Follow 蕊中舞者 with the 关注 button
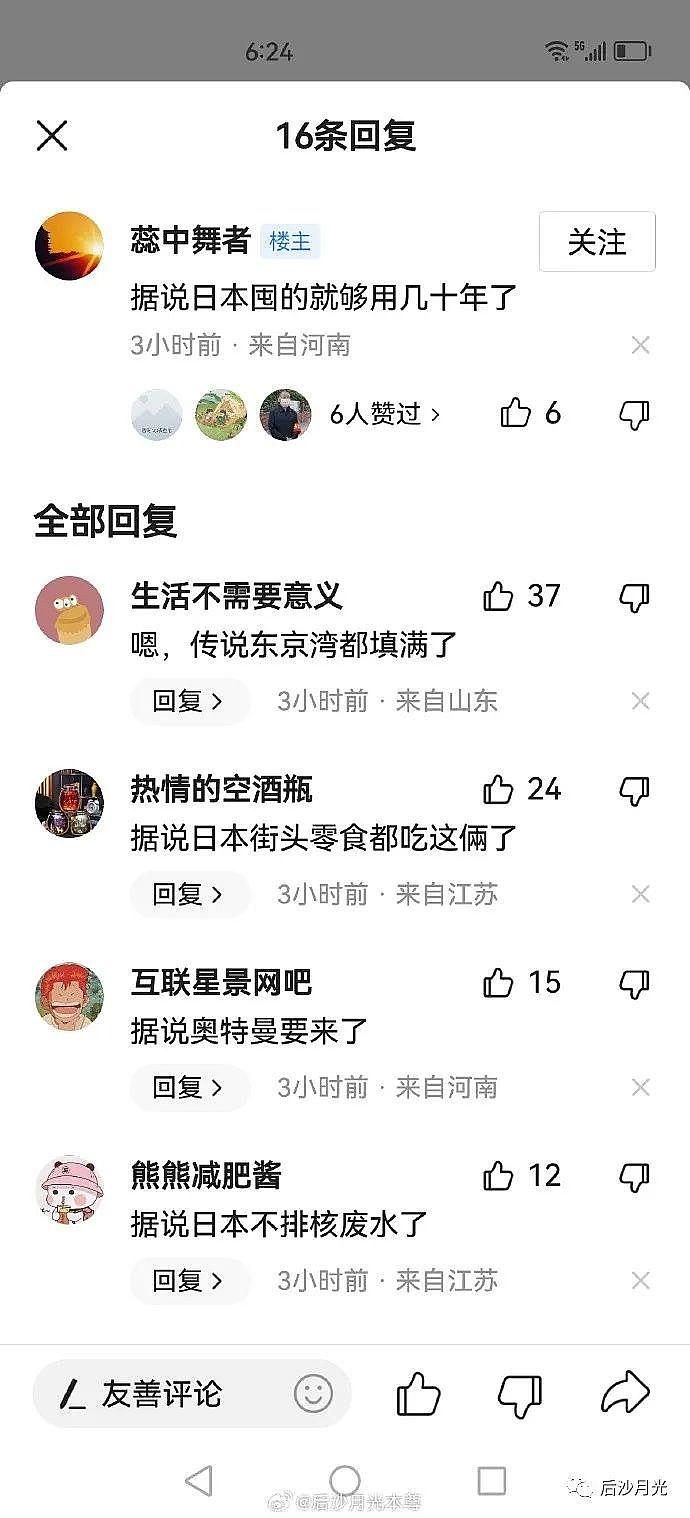The image size is (690, 1518). click(x=597, y=242)
